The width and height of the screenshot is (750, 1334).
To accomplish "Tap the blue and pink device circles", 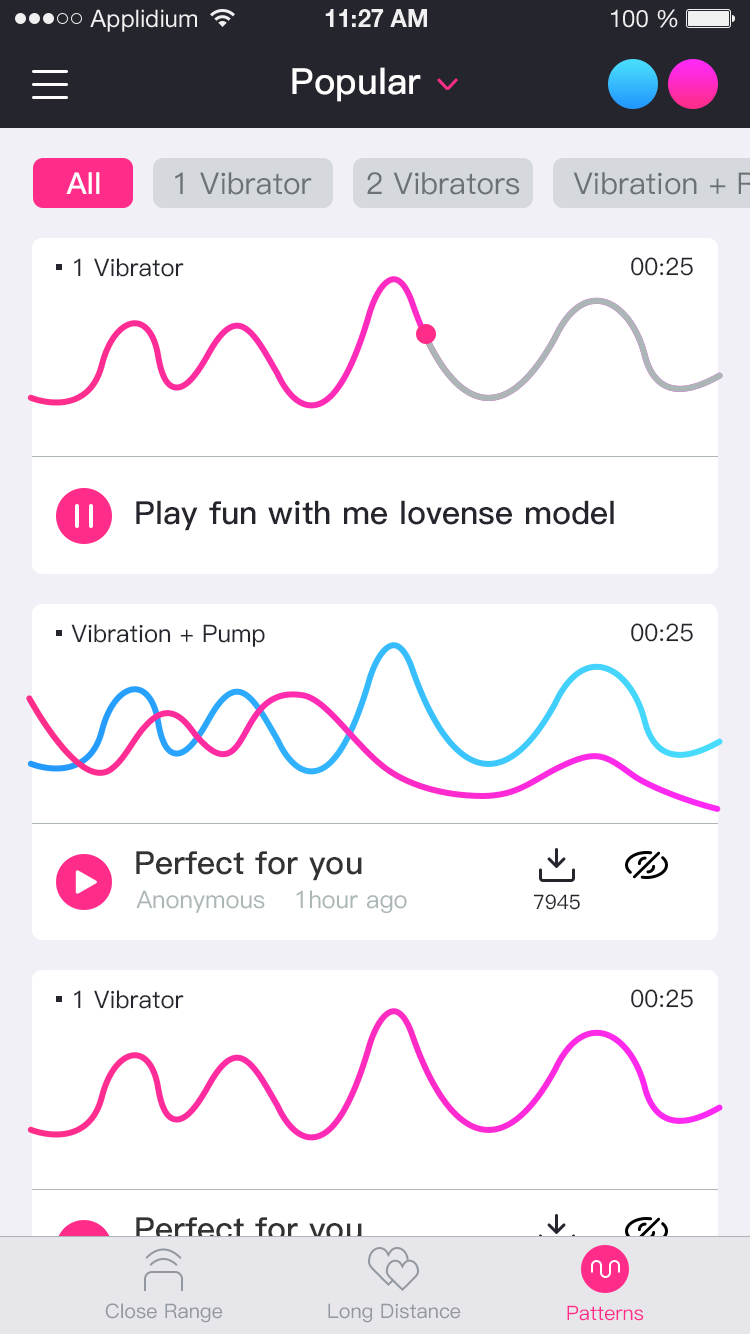I will tap(662, 84).
